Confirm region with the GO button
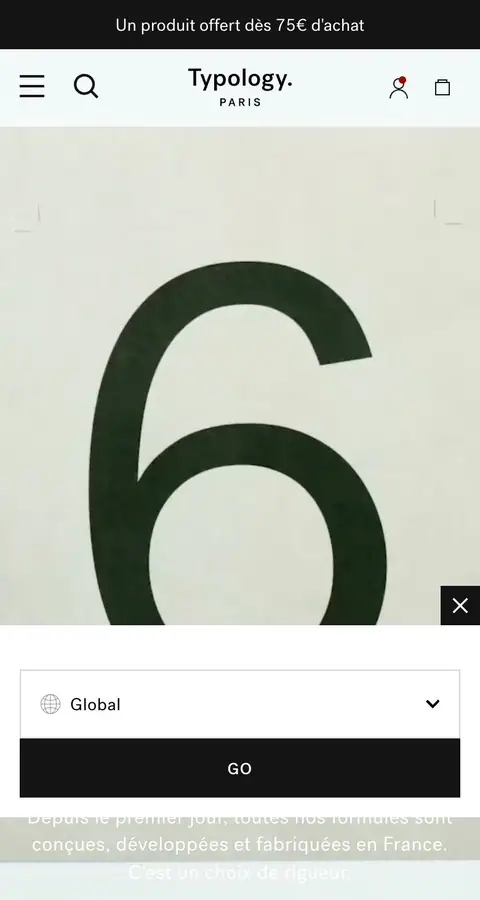 [x=240, y=768]
